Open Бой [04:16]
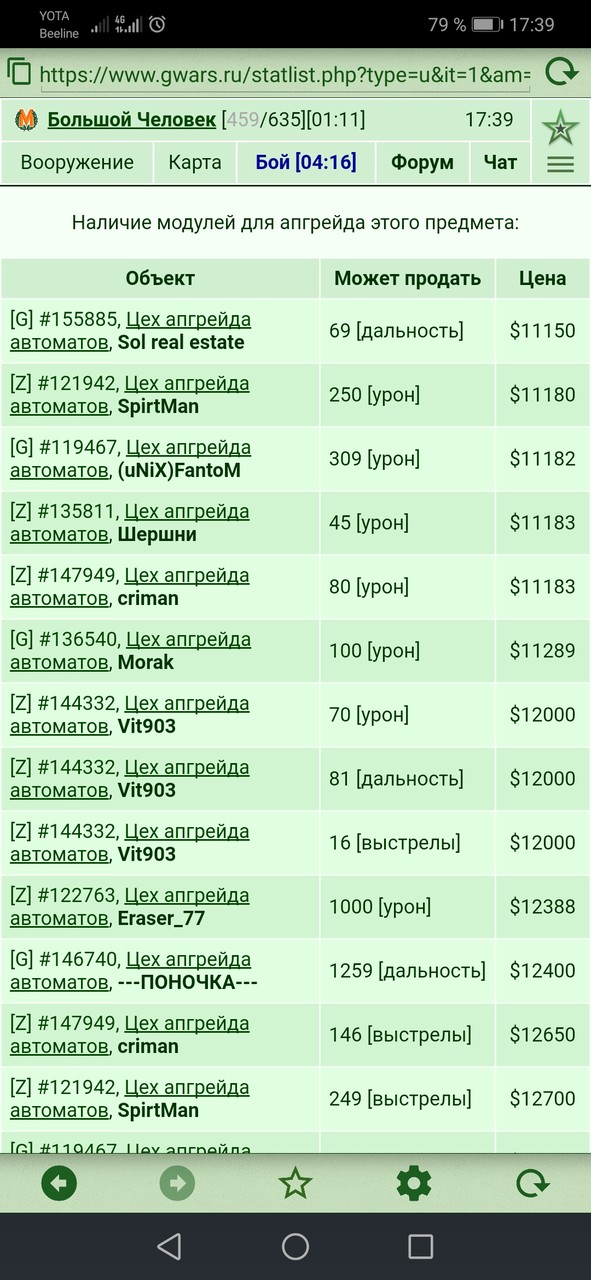The height and width of the screenshot is (1280, 591). (x=306, y=162)
